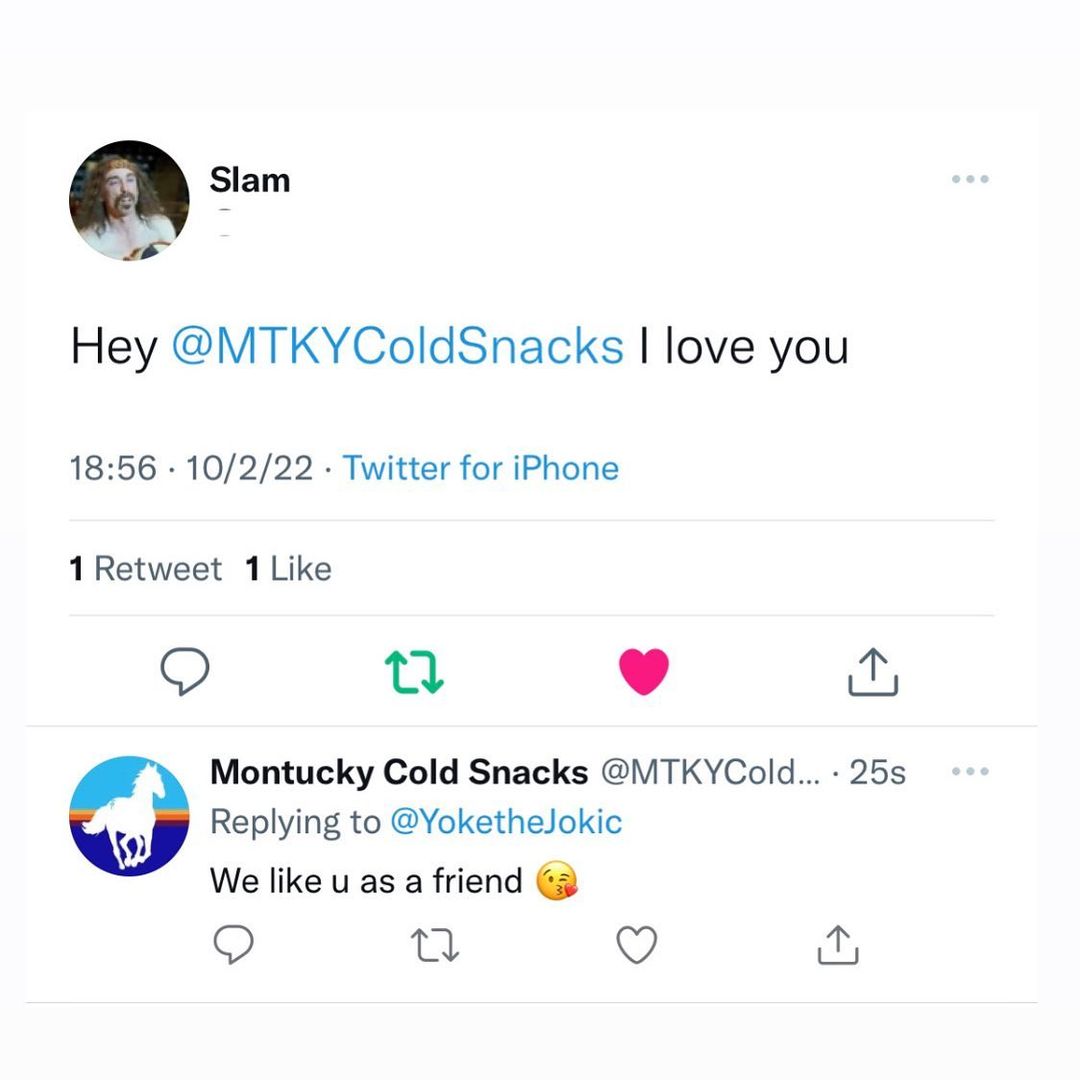
Task: Reply to Montucky Cold Snacks' comment
Action: tap(233, 945)
